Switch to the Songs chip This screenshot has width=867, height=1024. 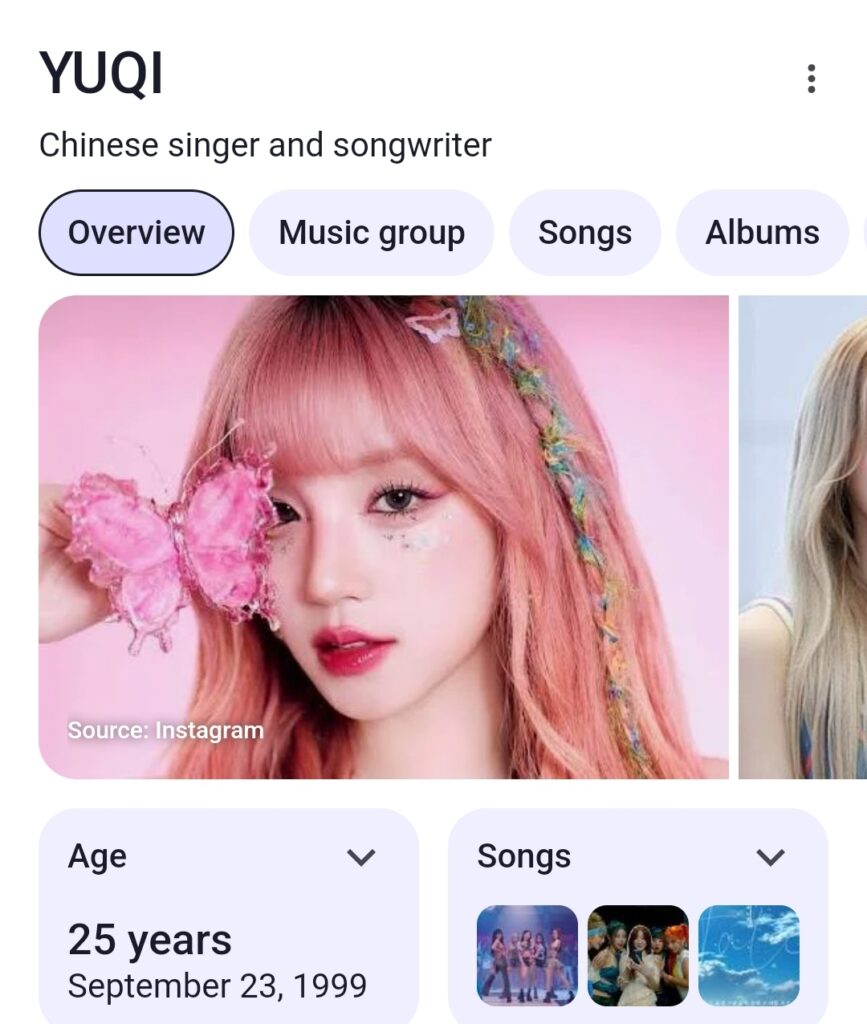click(x=585, y=233)
